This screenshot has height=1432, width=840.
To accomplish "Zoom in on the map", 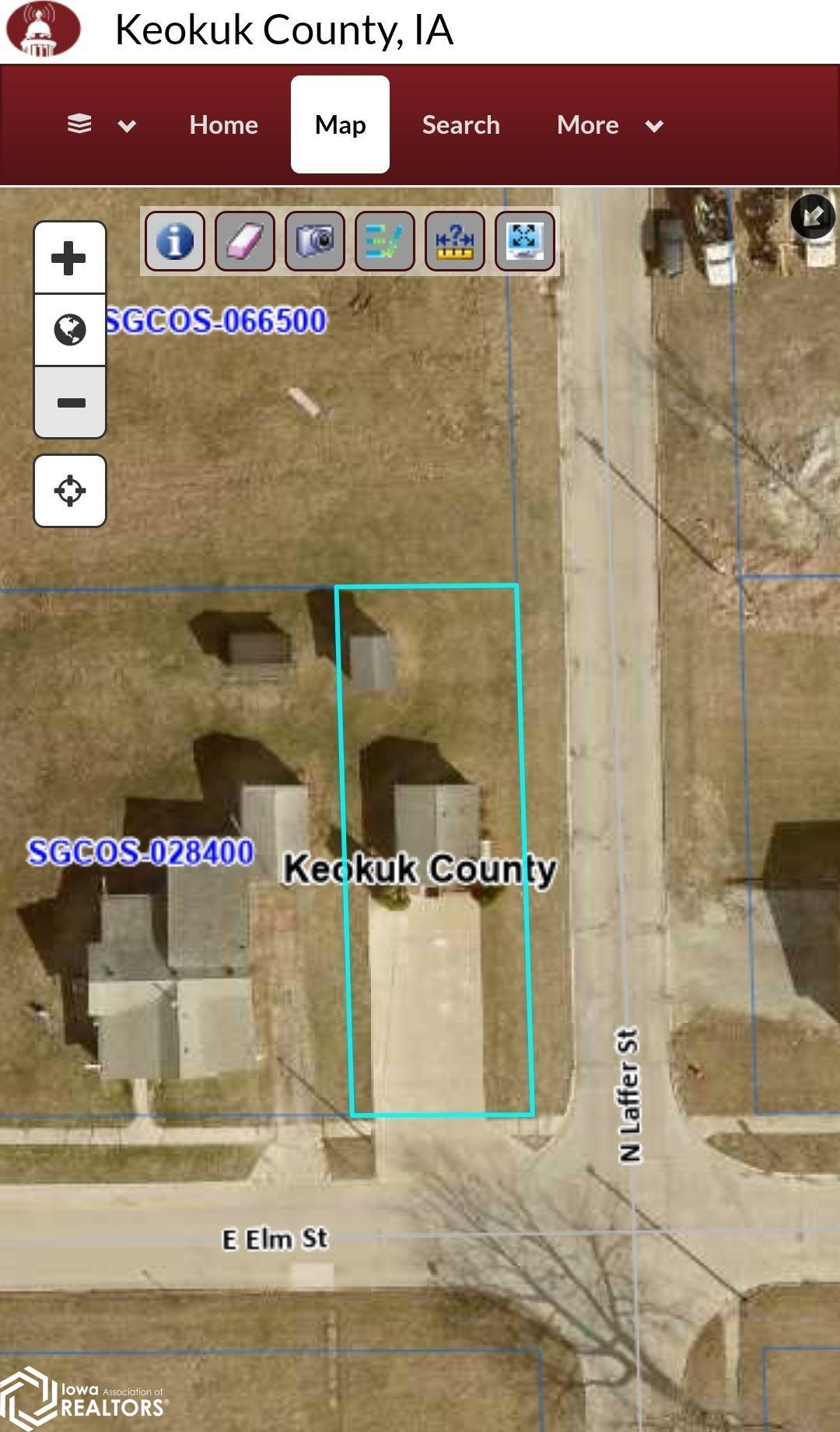I will [70, 258].
